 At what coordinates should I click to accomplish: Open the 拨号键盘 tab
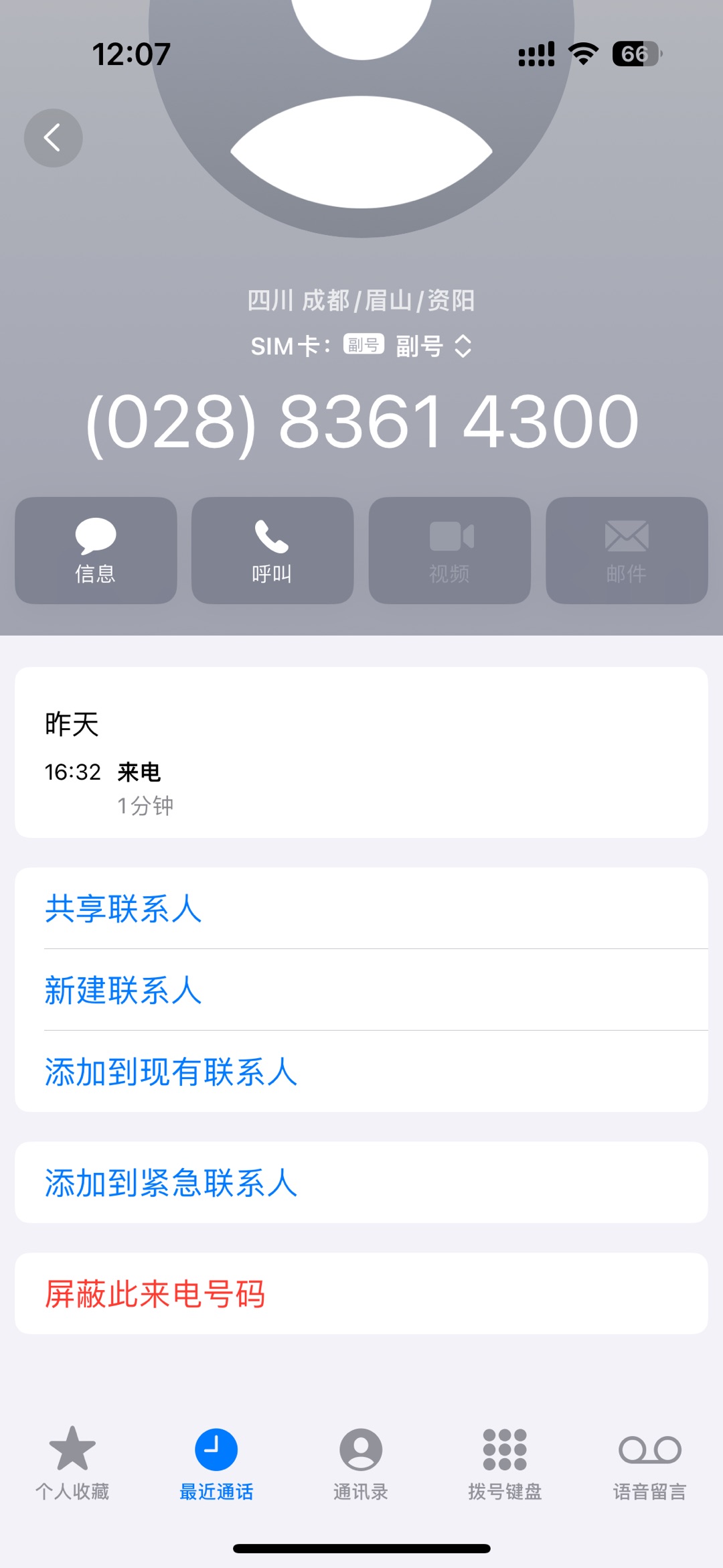pyautogui.click(x=505, y=1463)
